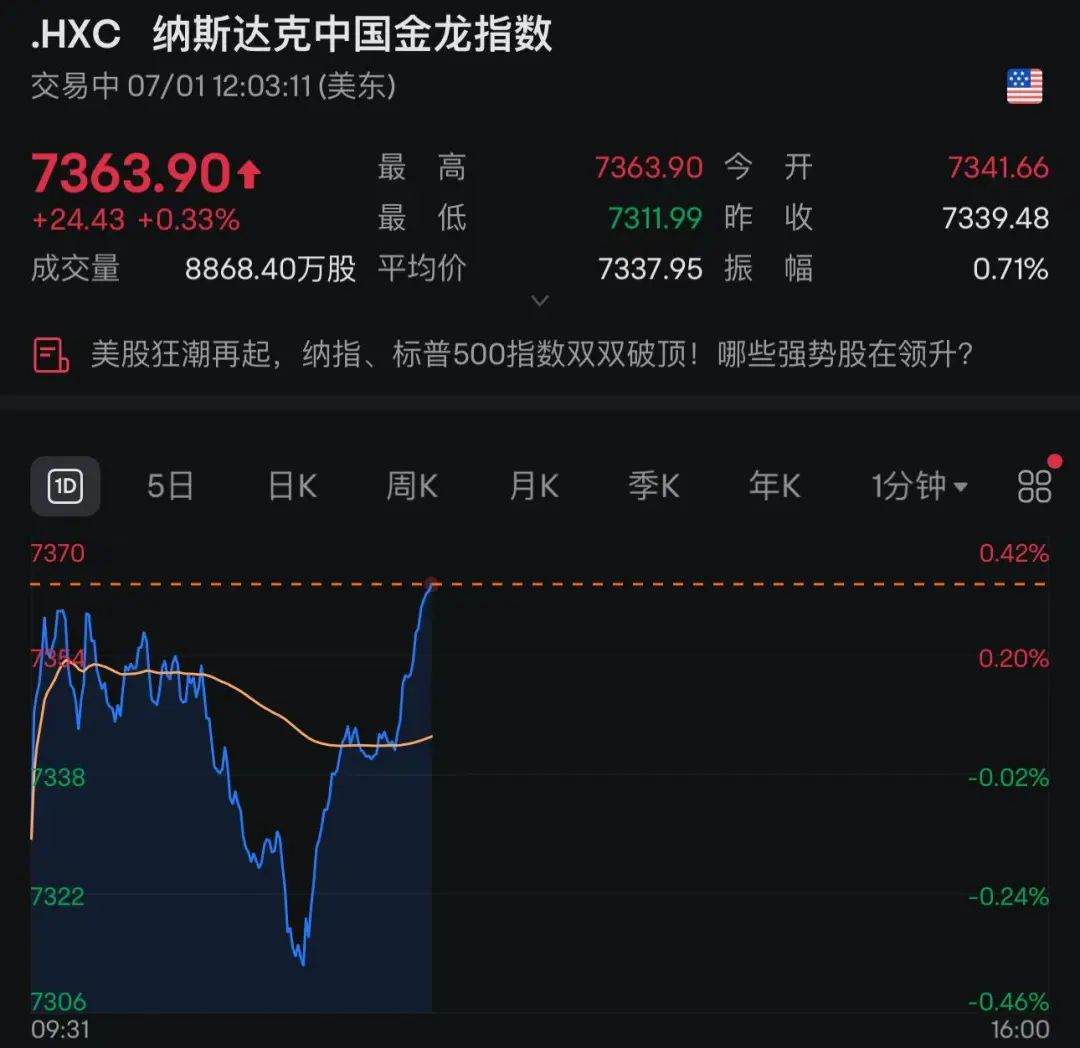Switch to the 季K quarterly chart
Image resolution: width=1080 pixels, height=1048 pixels.
654,487
